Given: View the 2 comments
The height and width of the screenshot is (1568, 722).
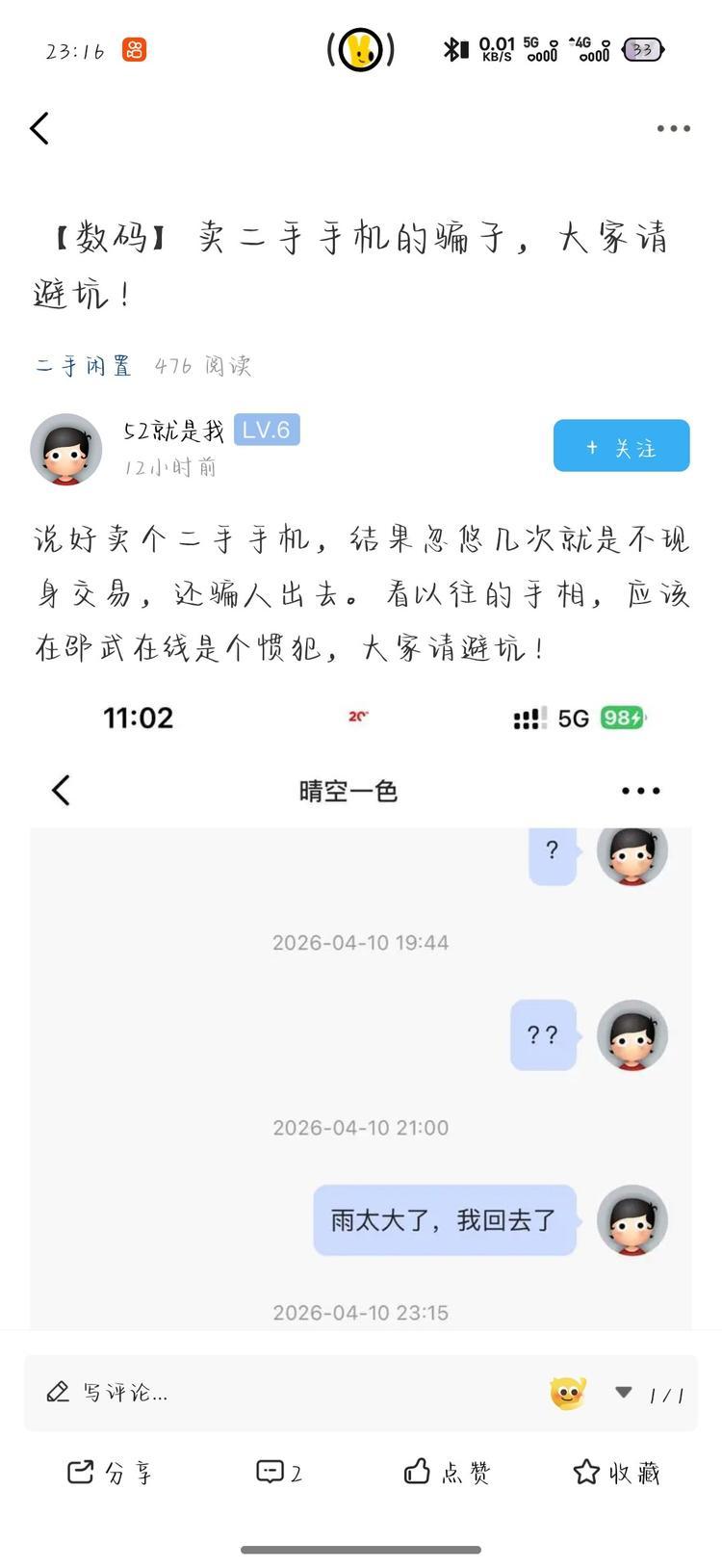Looking at the screenshot, I should point(279,1472).
